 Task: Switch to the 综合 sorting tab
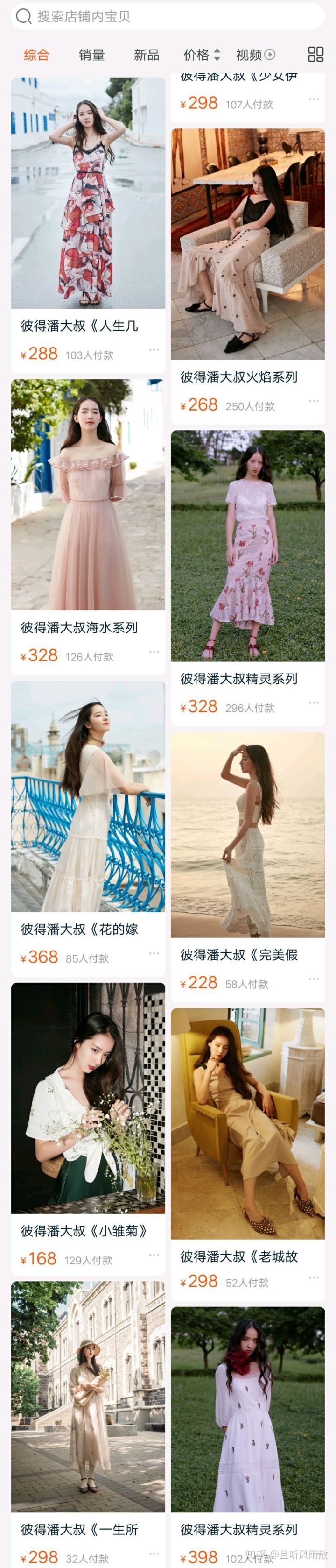click(x=36, y=55)
